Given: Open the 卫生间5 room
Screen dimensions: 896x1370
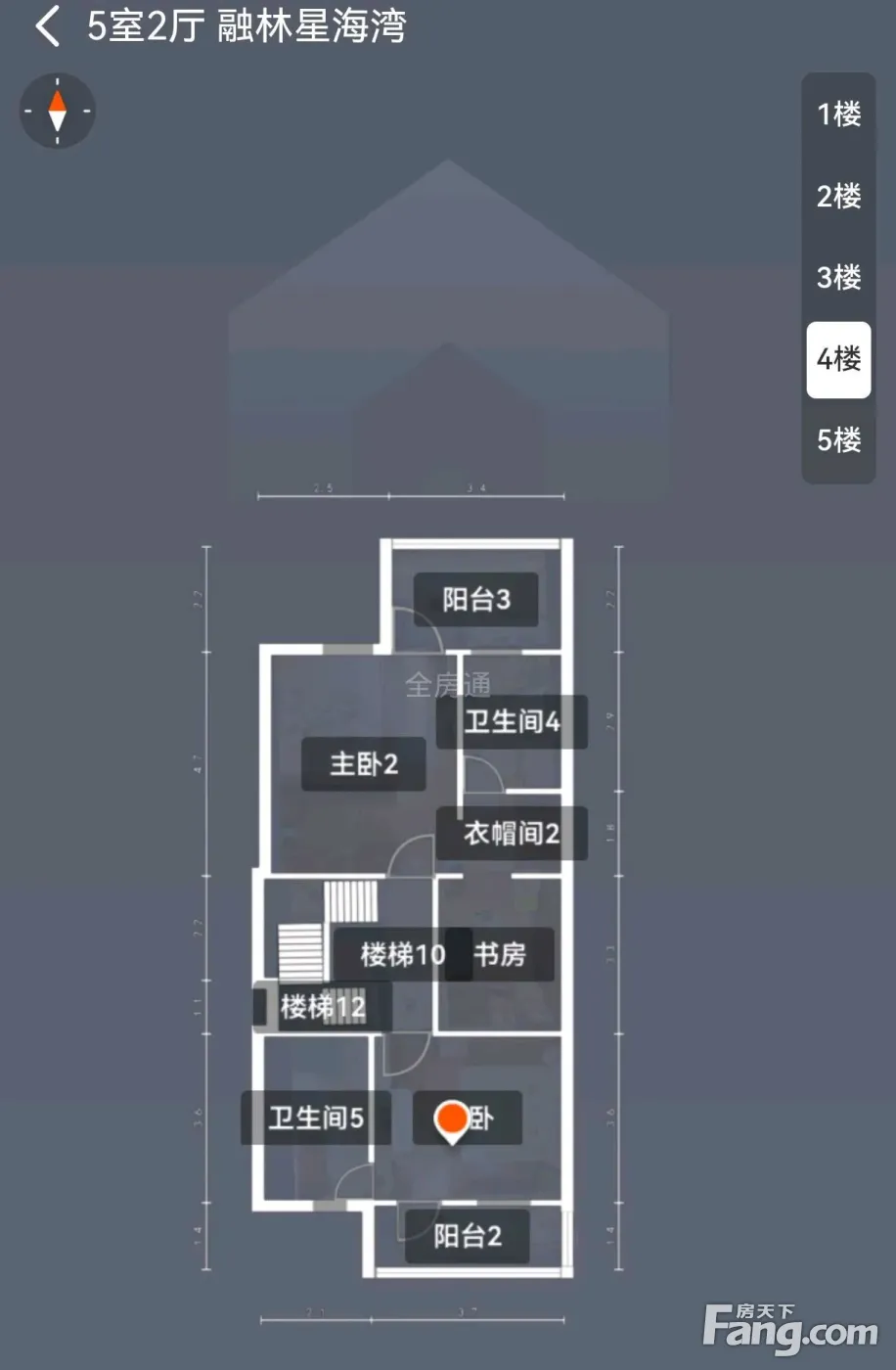Looking at the screenshot, I should pos(315,1118).
